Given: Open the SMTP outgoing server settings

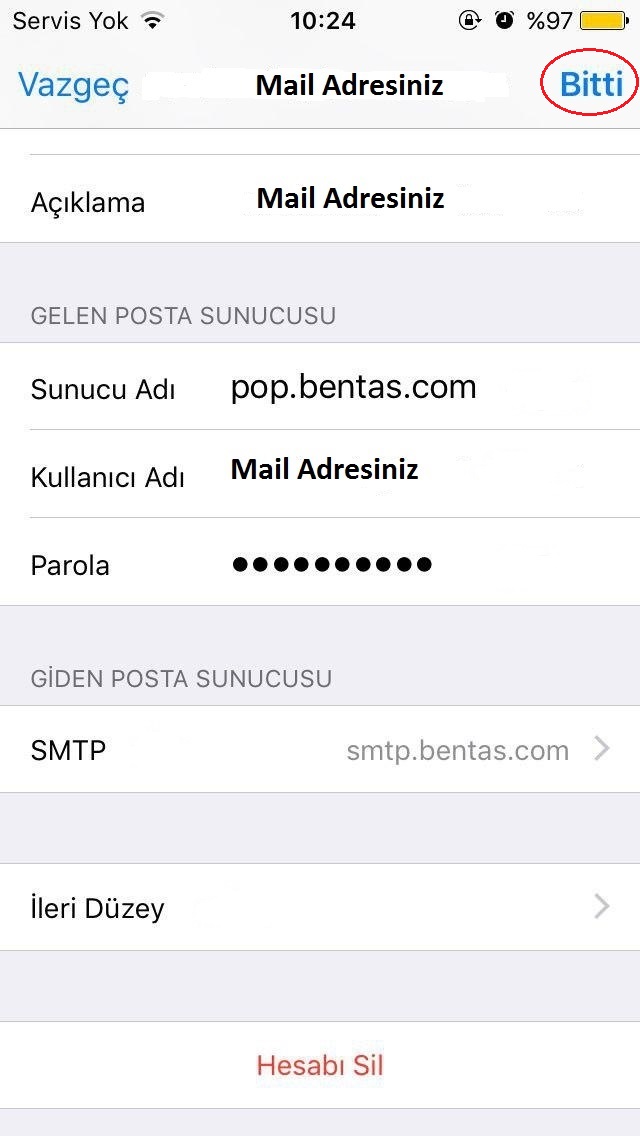Looking at the screenshot, I should pos(320,749).
